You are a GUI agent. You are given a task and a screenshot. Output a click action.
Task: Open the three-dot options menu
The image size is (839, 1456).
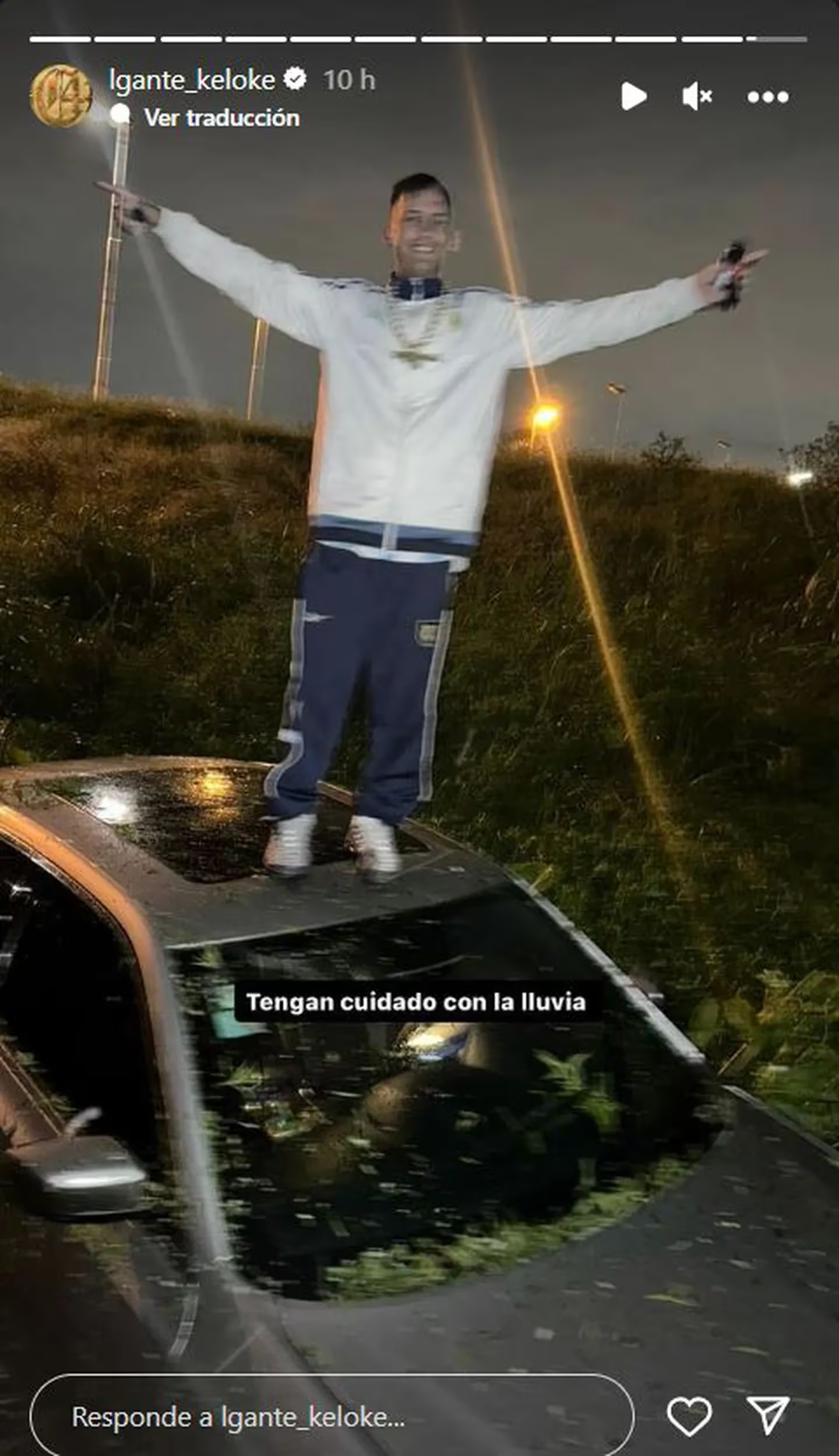tap(768, 97)
